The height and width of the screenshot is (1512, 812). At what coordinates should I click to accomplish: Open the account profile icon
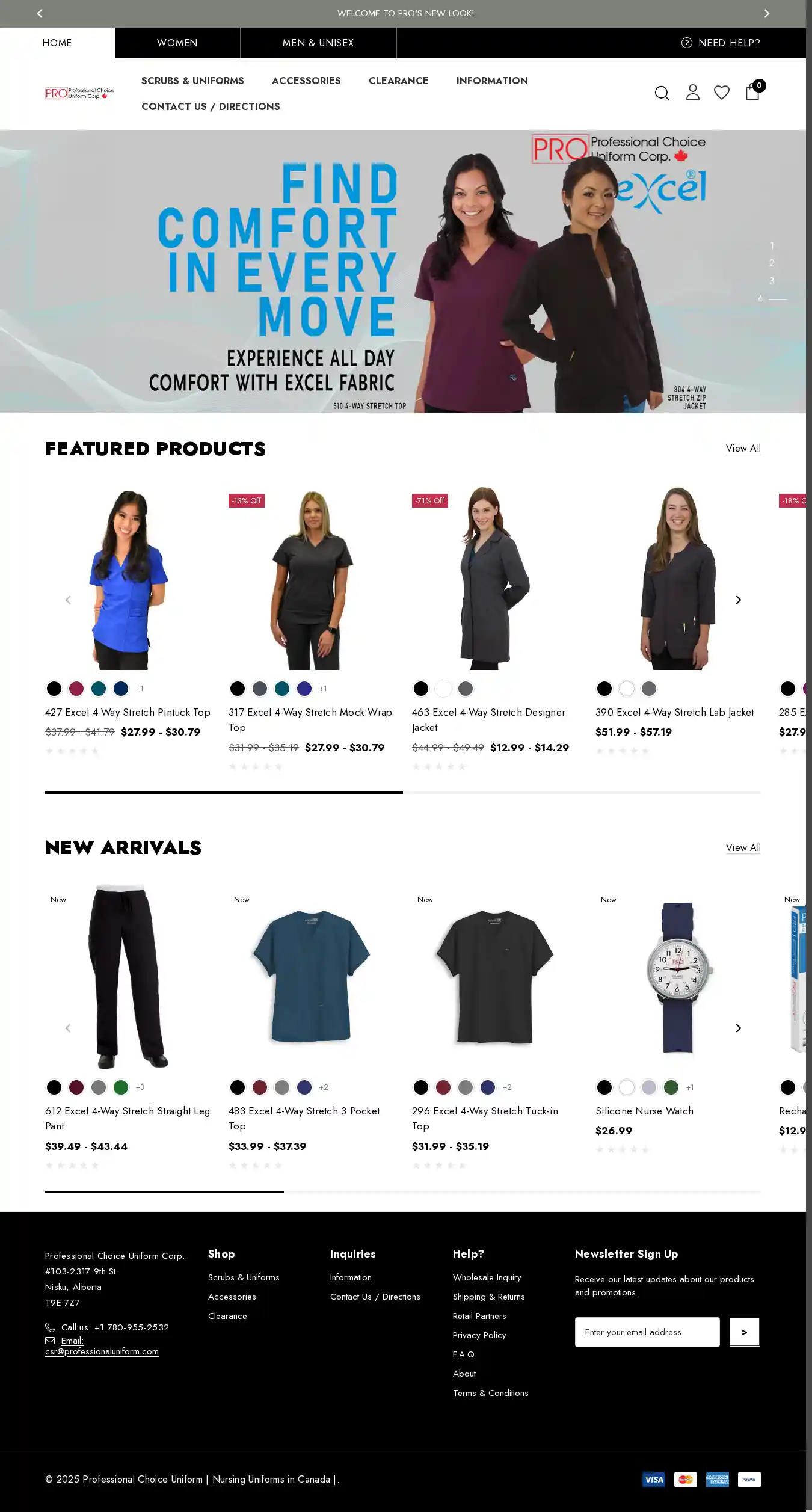point(692,93)
